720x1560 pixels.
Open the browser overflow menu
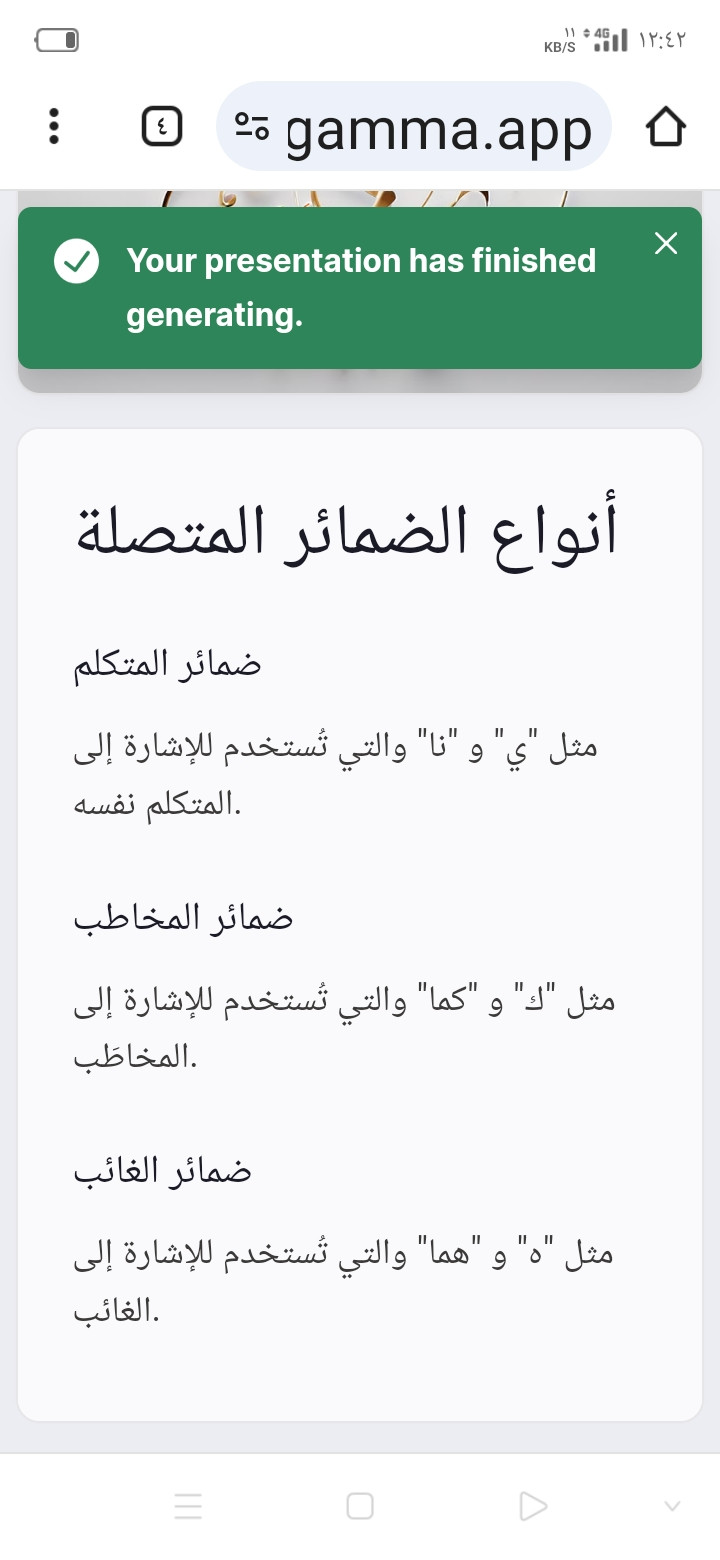click(54, 127)
